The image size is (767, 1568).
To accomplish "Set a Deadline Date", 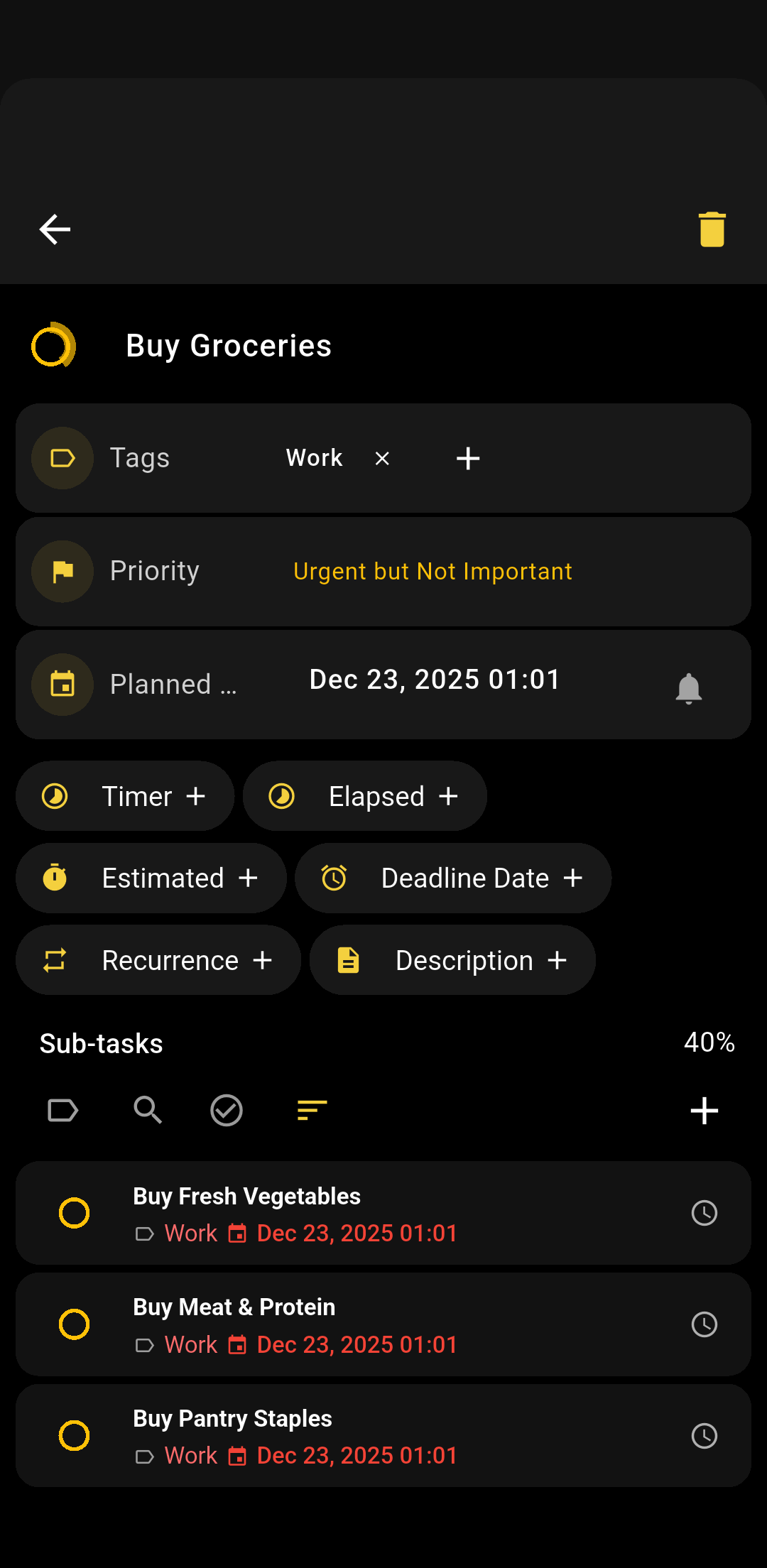I will pos(452,878).
